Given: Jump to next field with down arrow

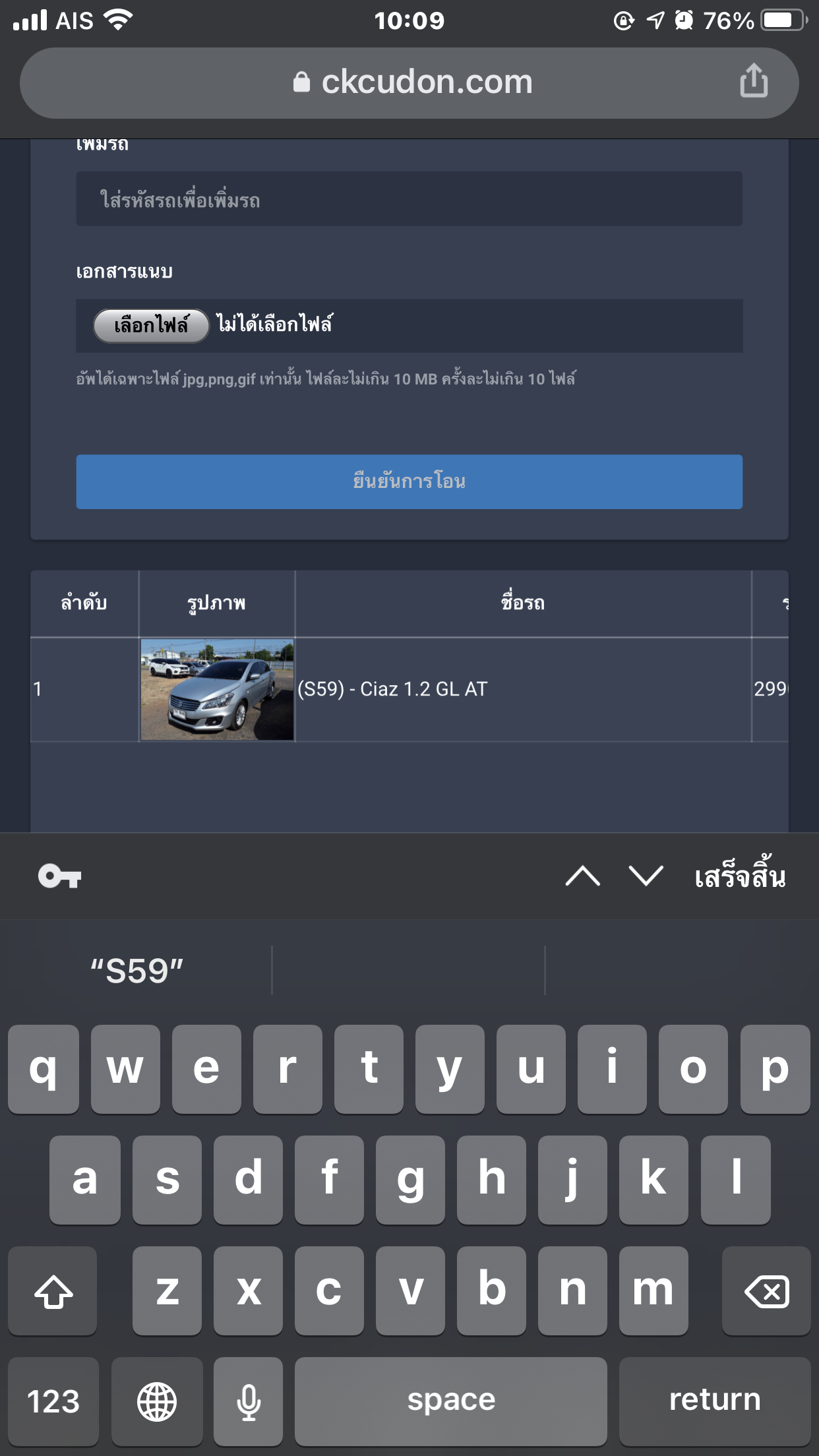Looking at the screenshot, I should [646, 876].
